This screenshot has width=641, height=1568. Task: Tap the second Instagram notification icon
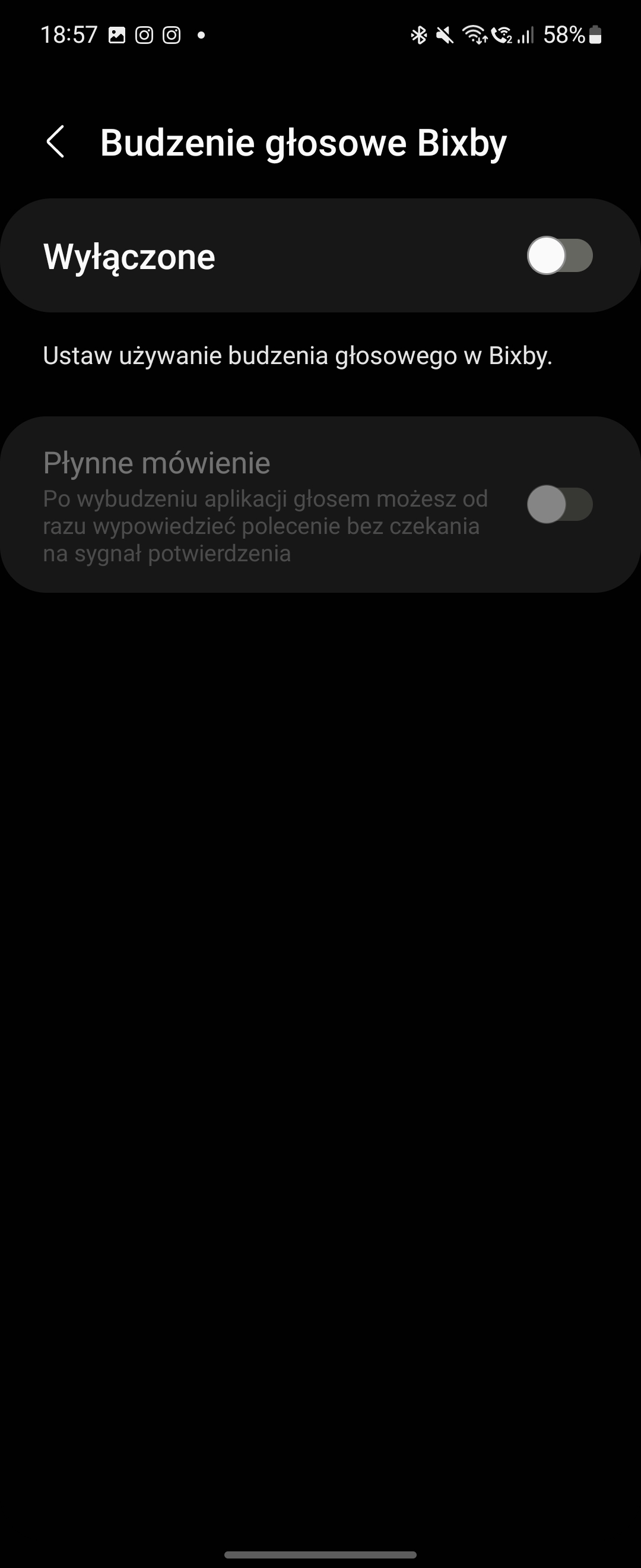171,34
